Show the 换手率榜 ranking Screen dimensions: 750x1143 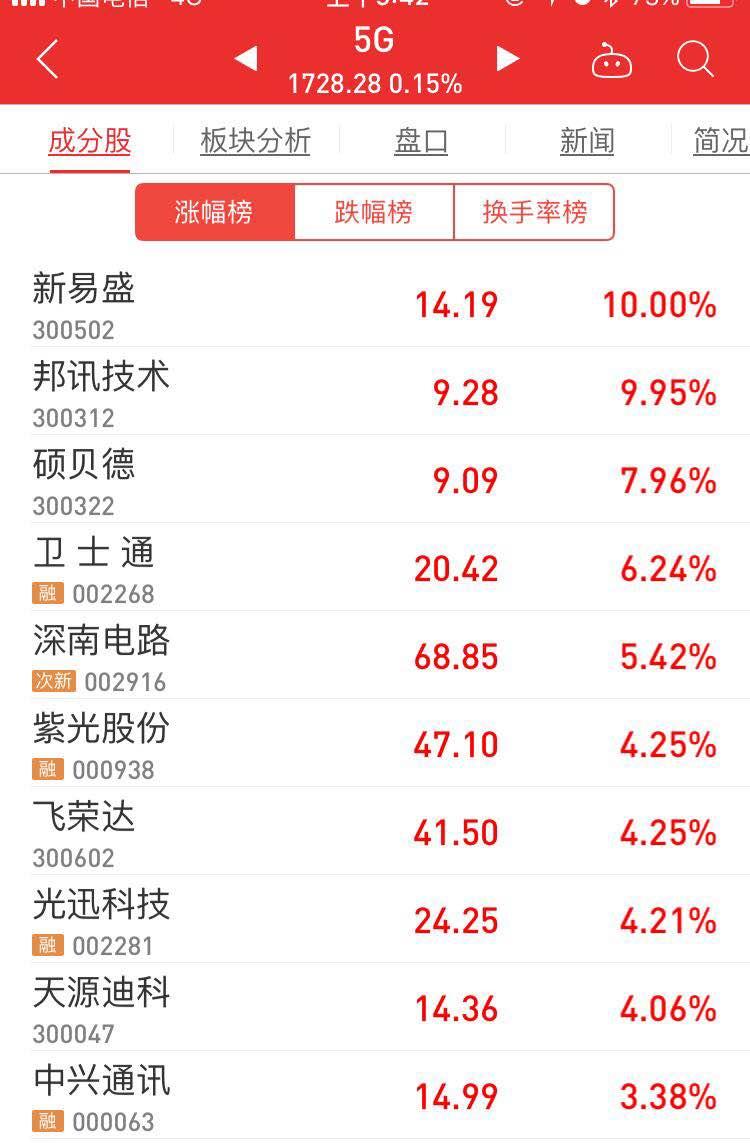(x=534, y=212)
